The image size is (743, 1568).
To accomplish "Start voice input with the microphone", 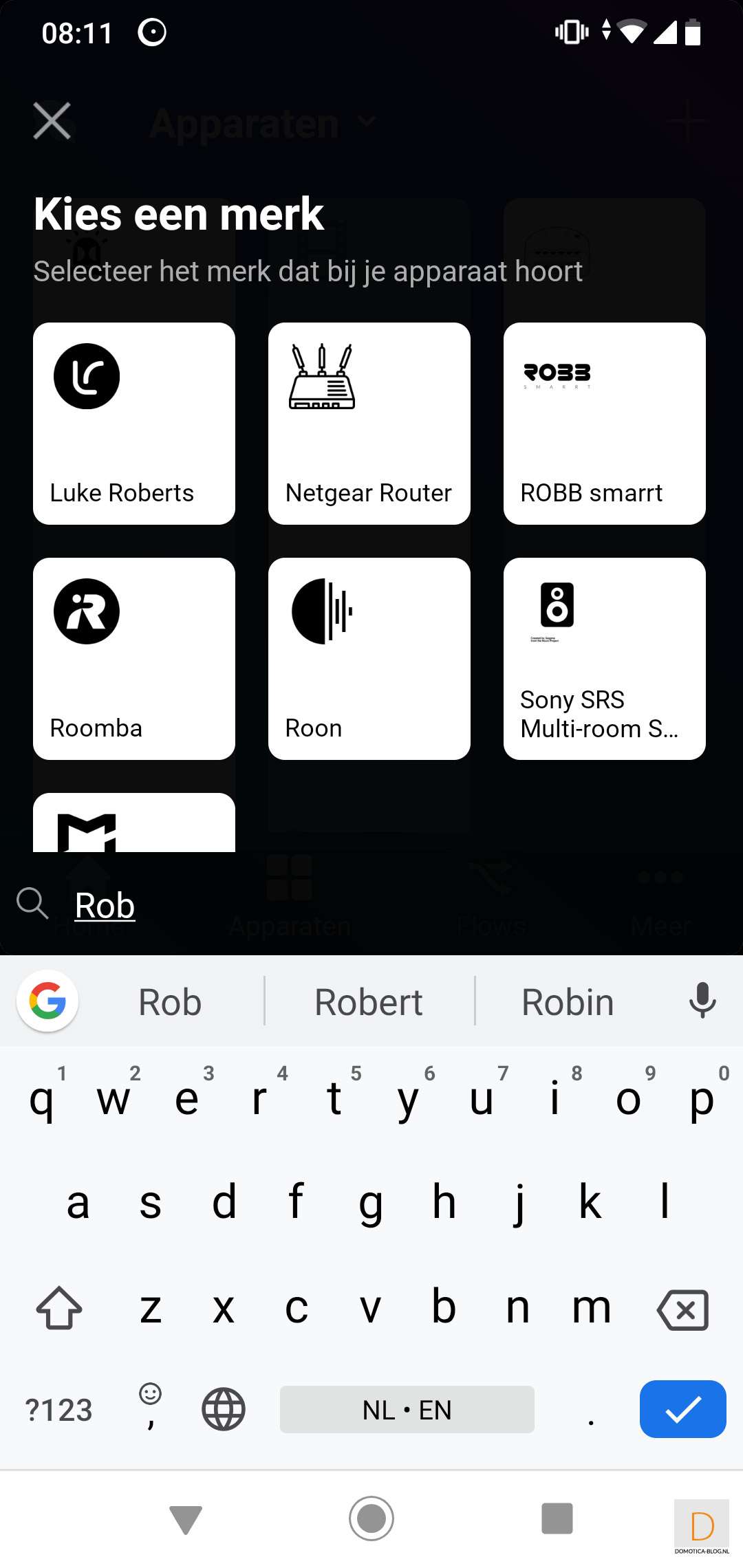I will tap(702, 1001).
